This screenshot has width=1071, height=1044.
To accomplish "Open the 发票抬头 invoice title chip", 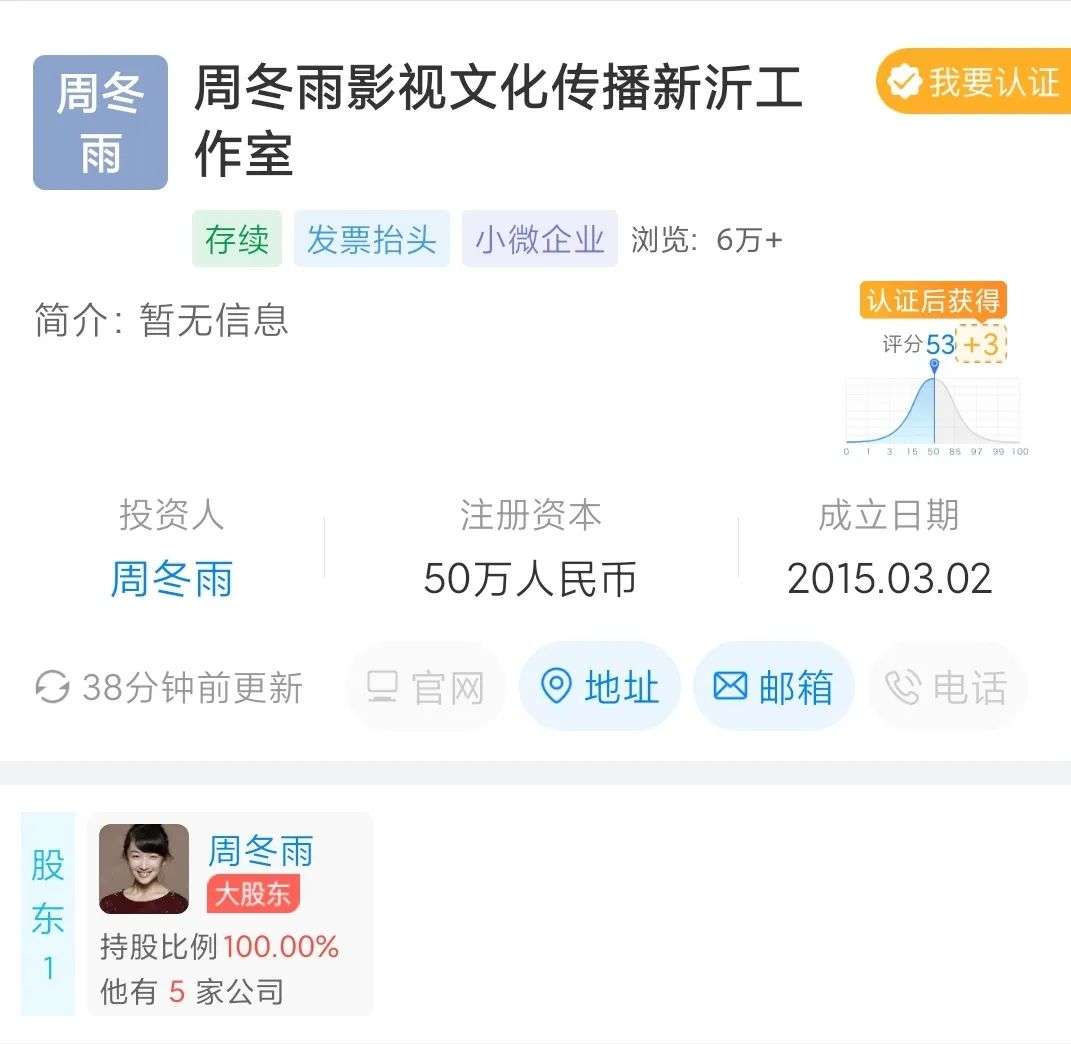I will point(371,239).
